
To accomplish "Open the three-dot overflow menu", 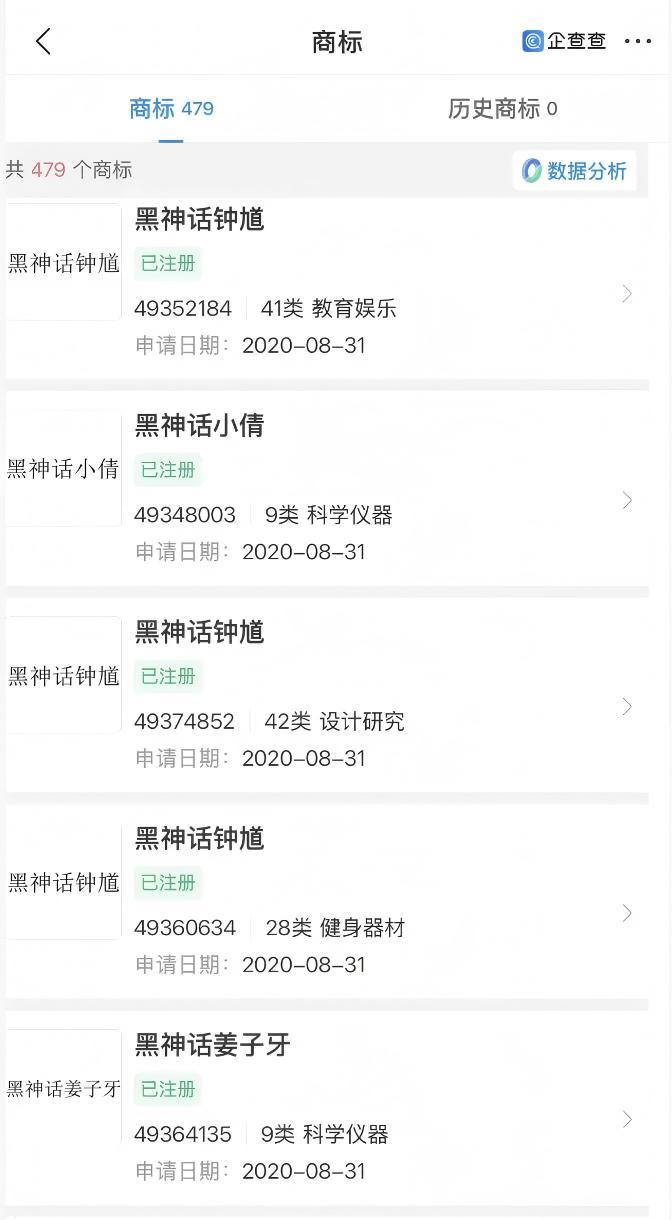I will click(637, 41).
